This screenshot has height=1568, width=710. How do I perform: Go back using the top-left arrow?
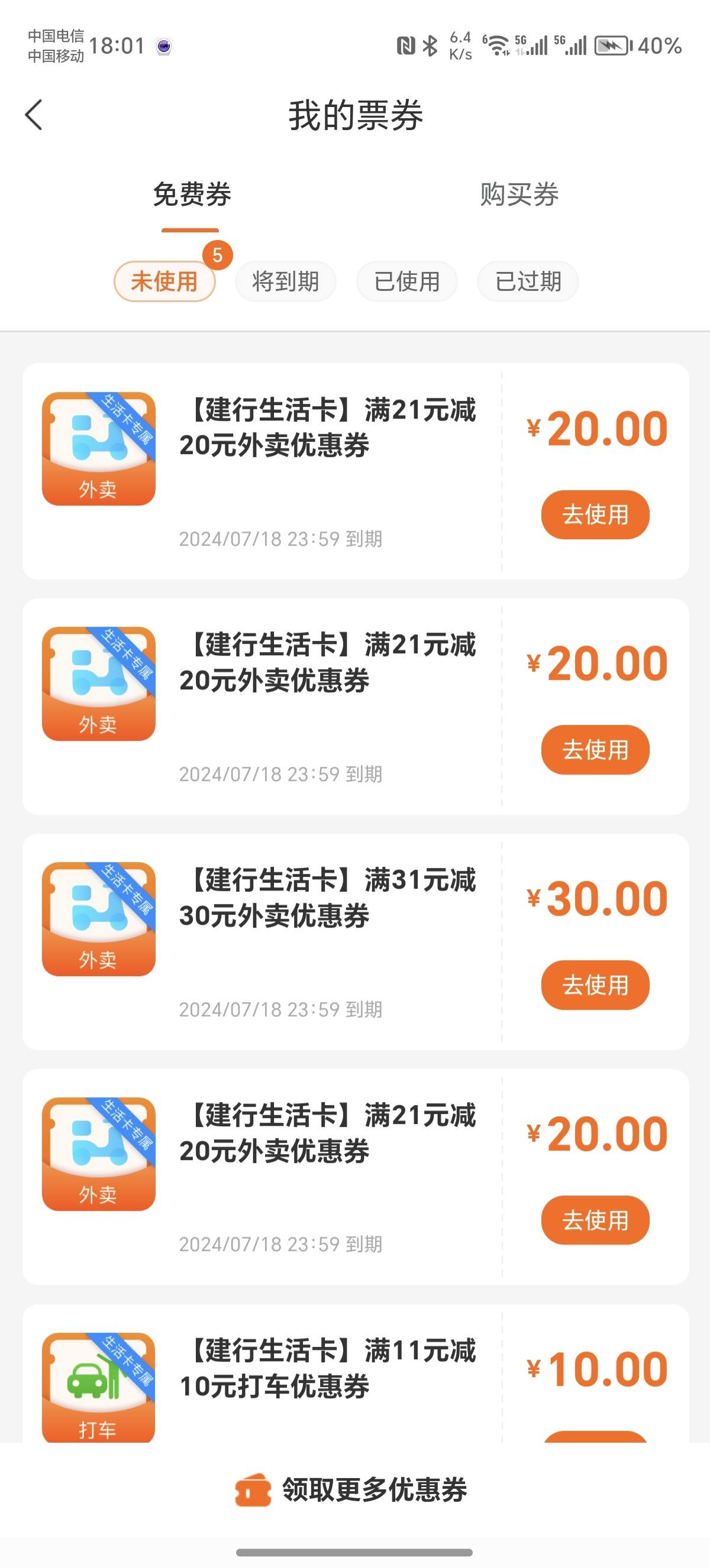(x=34, y=115)
